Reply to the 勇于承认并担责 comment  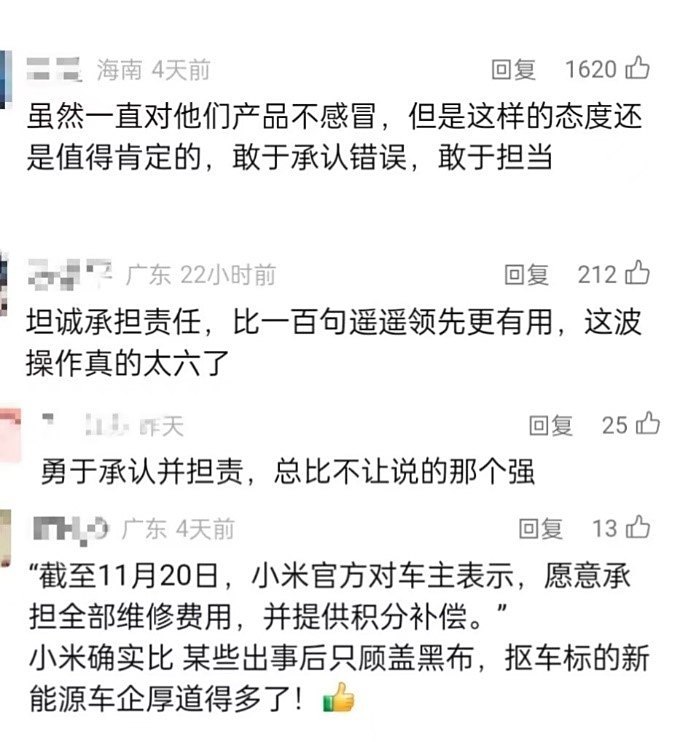[551, 425]
